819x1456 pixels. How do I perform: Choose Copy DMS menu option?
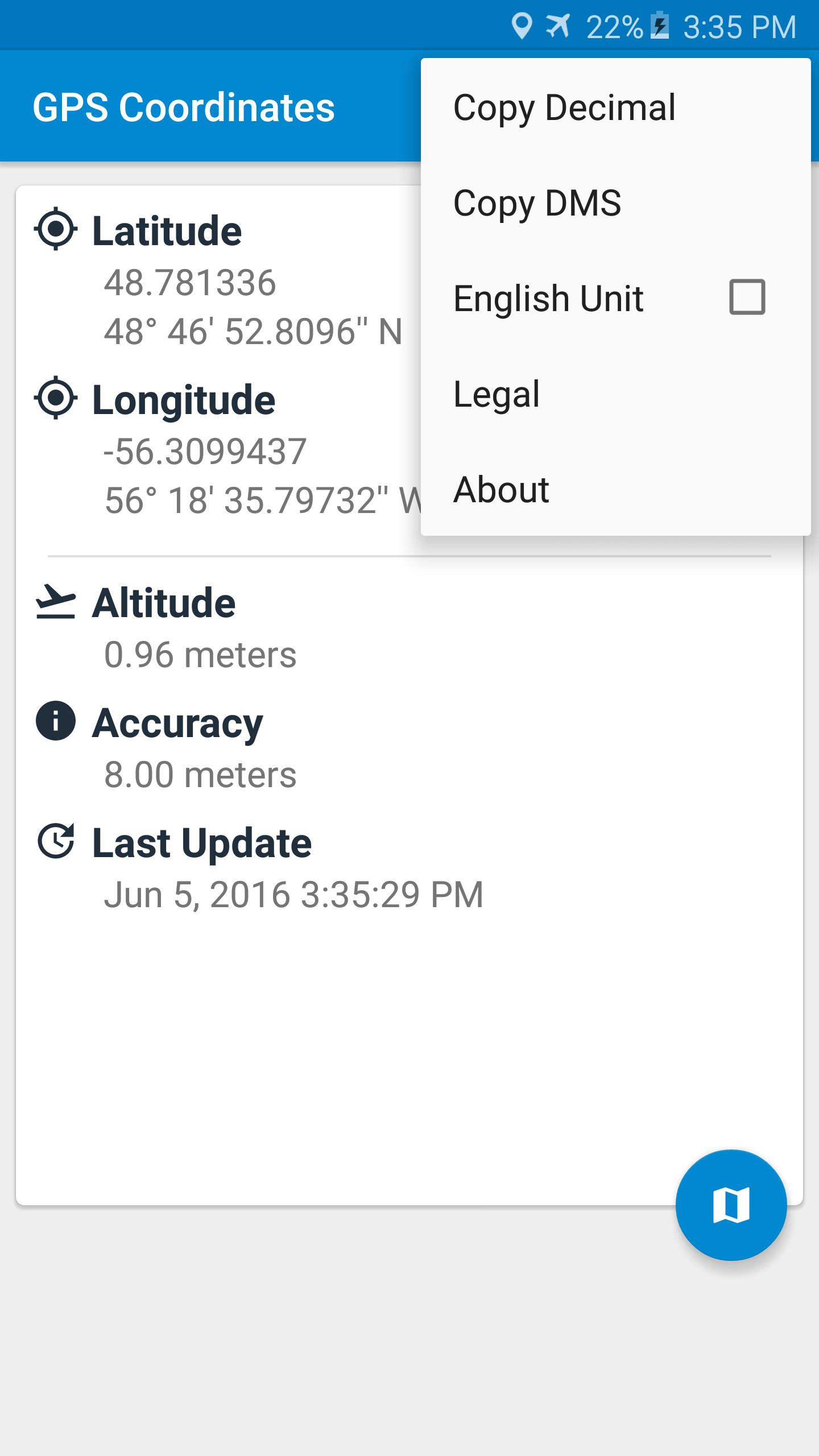[x=537, y=203]
